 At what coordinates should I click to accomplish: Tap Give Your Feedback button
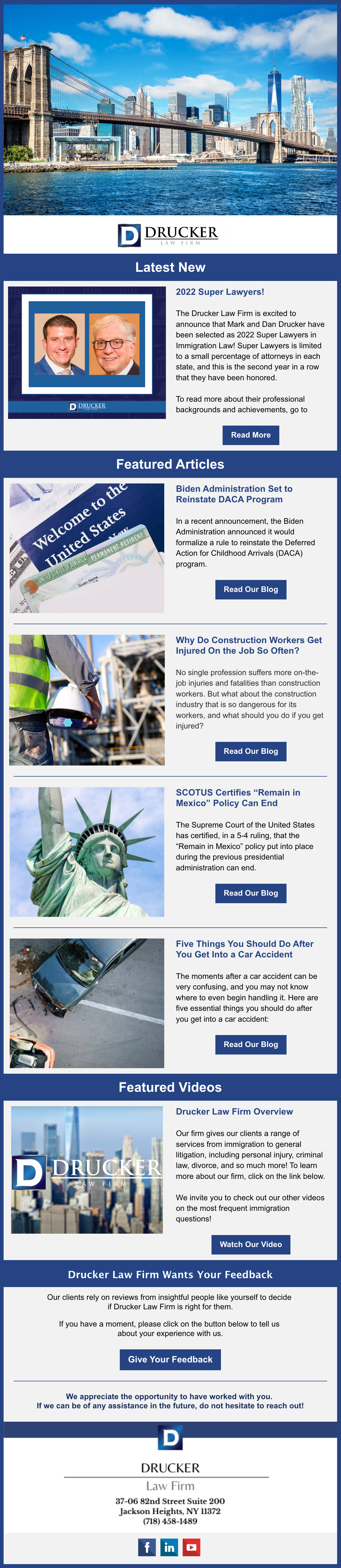point(170,1359)
